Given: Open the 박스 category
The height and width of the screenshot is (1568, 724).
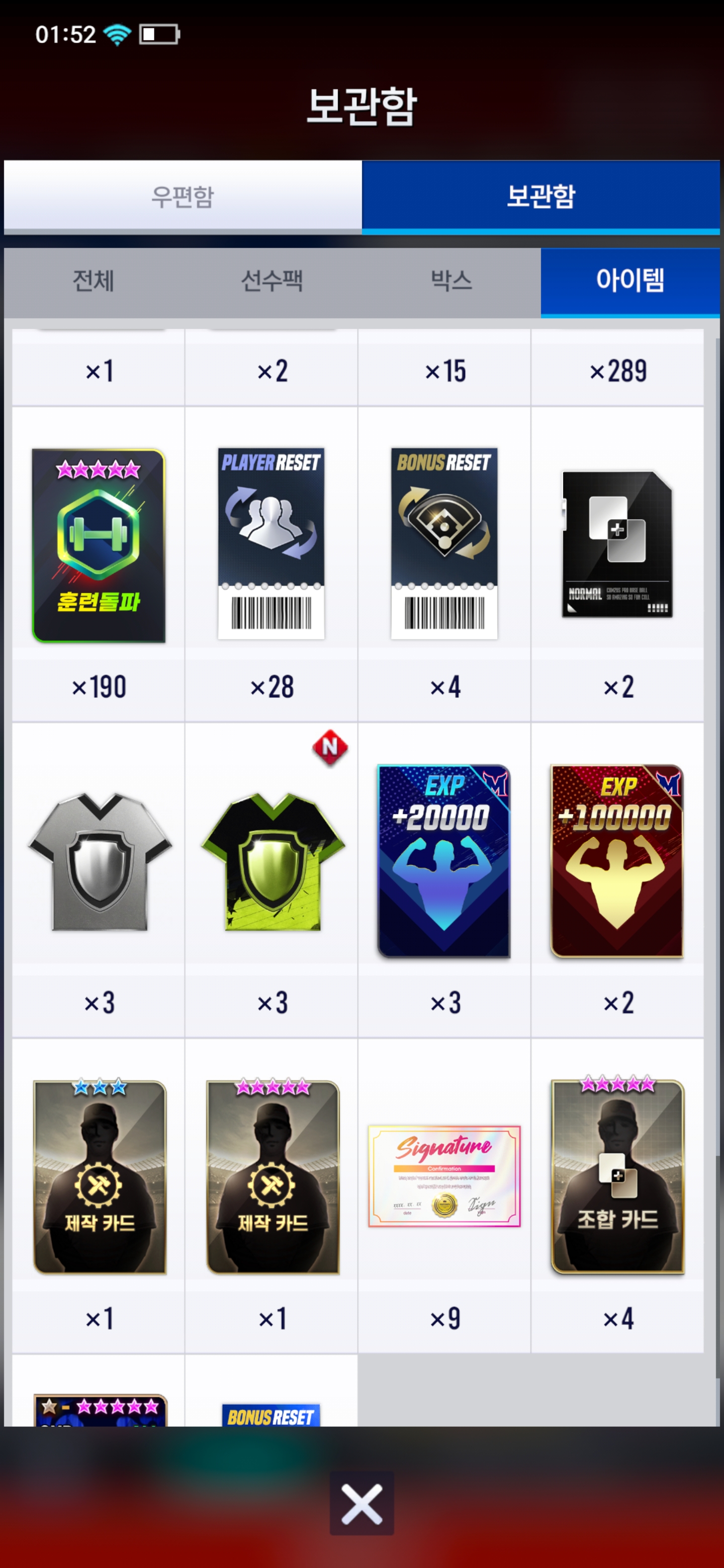Looking at the screenshot, I should pos(450,281).
